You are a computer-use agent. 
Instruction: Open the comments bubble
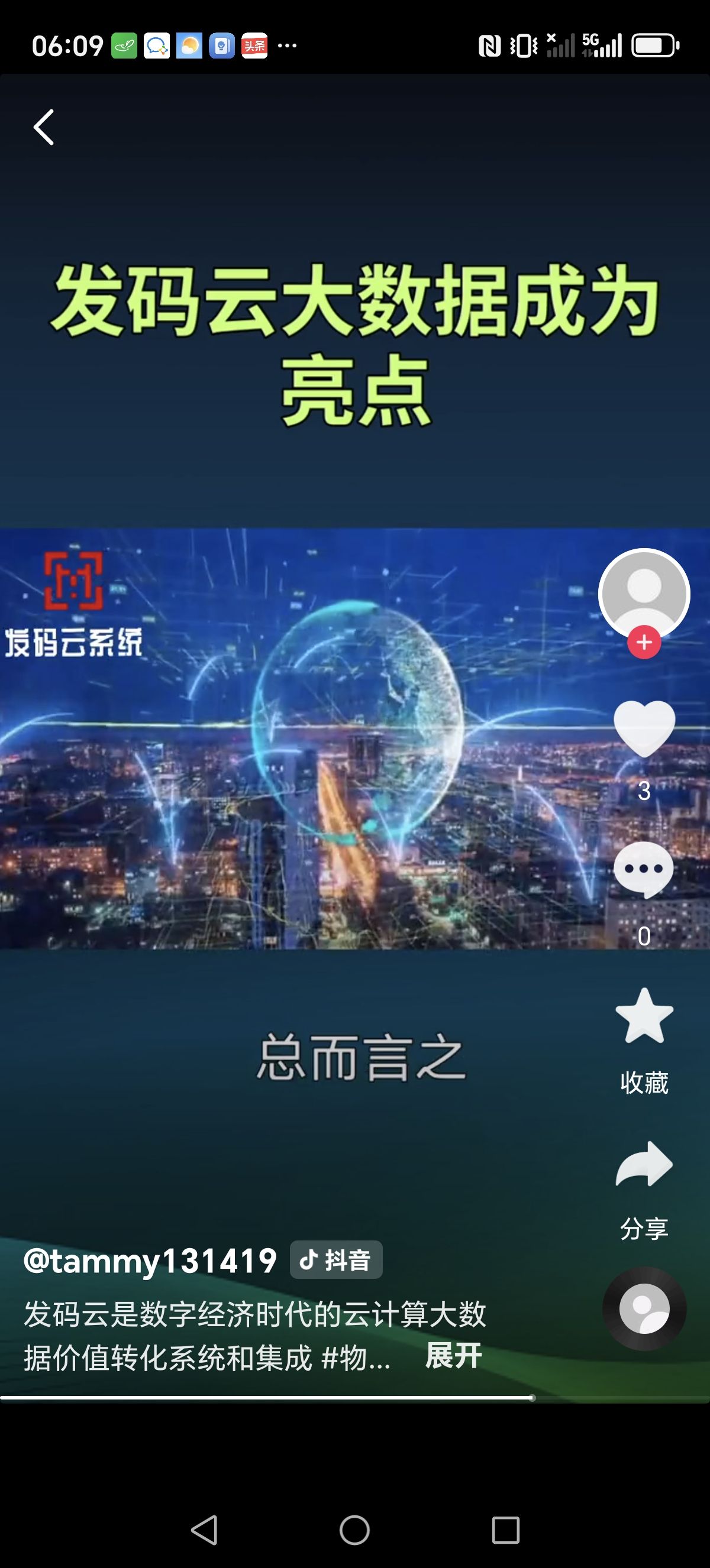(x=644, y=870)
